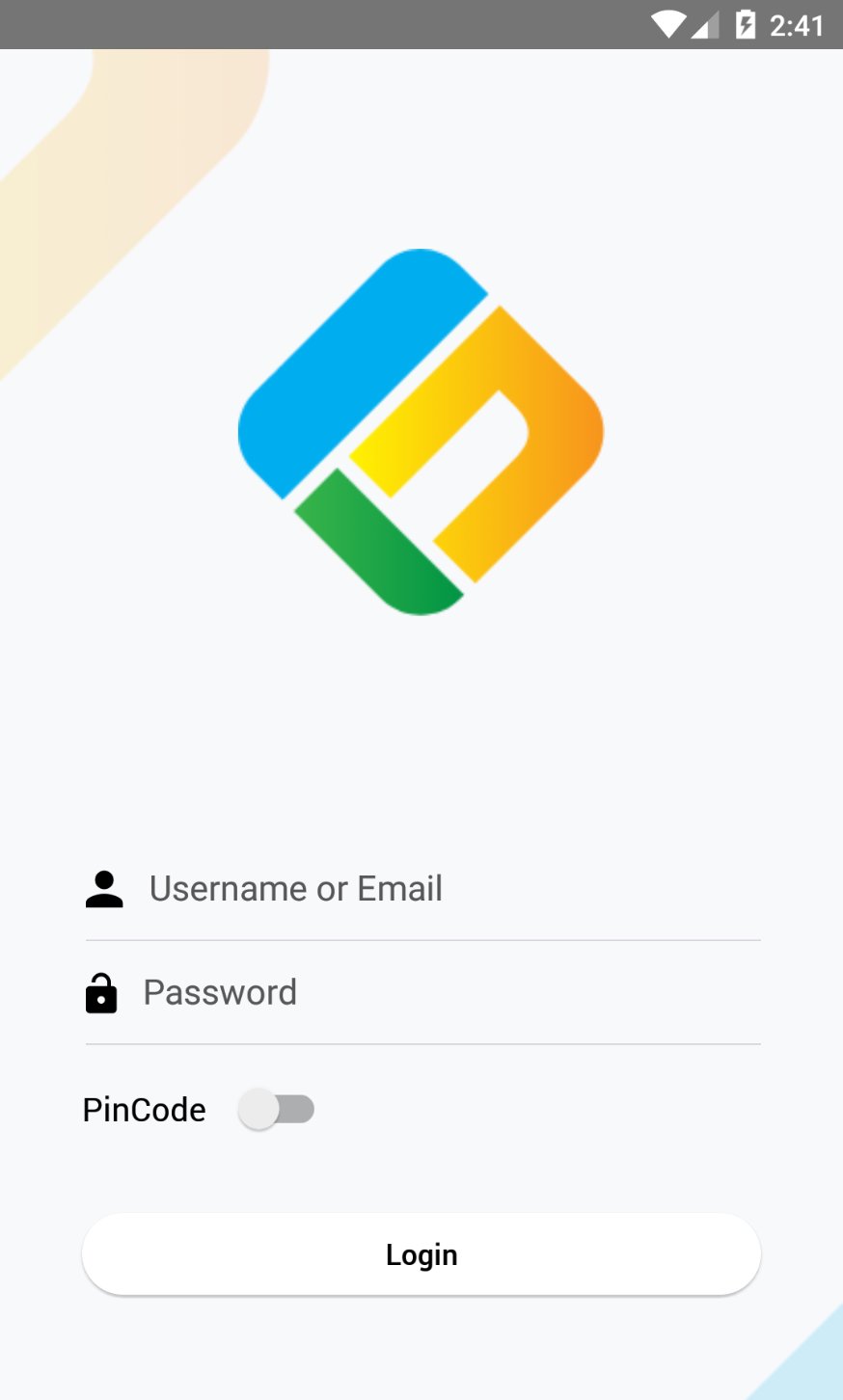Click the PinCode label text

click(143, 1109)
